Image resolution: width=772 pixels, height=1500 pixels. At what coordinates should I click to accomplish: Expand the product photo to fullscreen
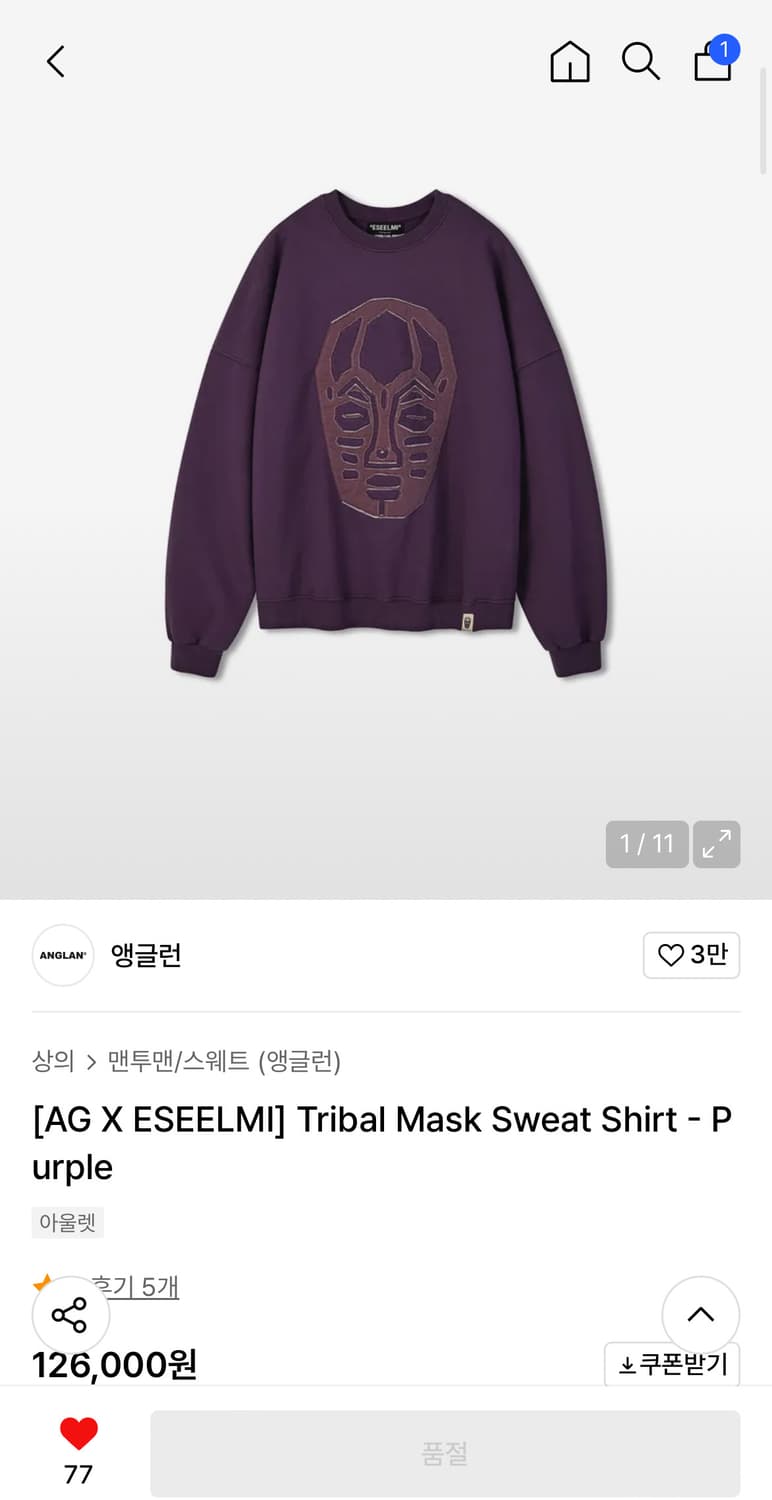pyautogui.click(x=716, y=844)
